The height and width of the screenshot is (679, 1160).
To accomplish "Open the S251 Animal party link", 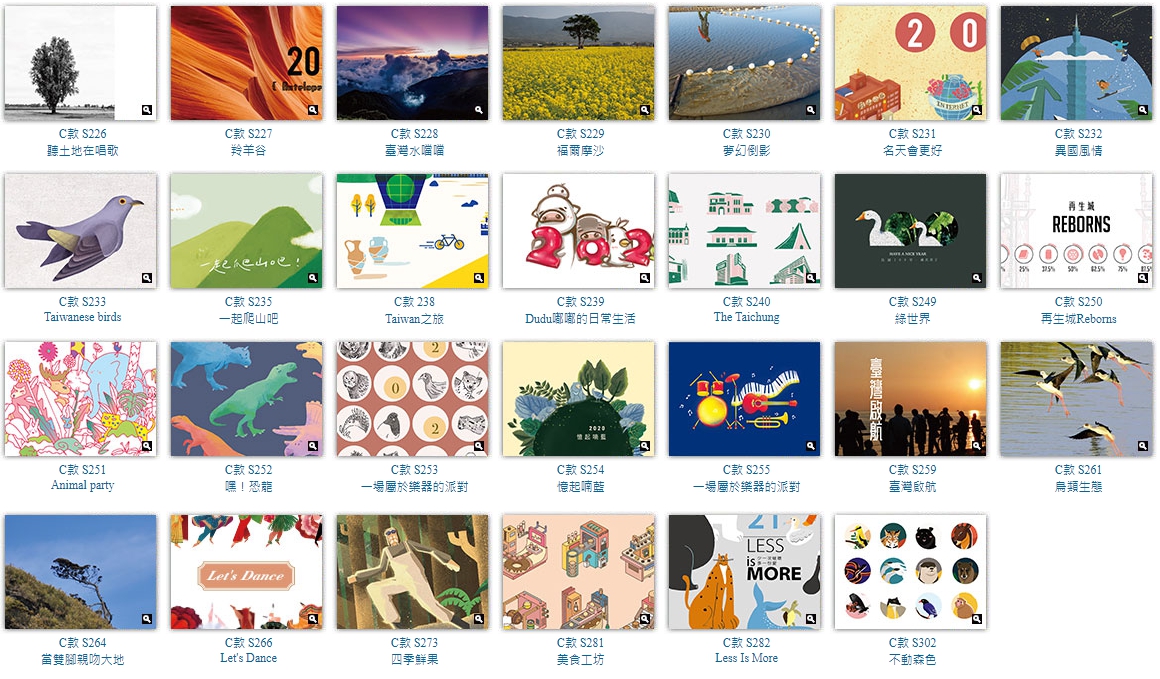I will 82,485.
